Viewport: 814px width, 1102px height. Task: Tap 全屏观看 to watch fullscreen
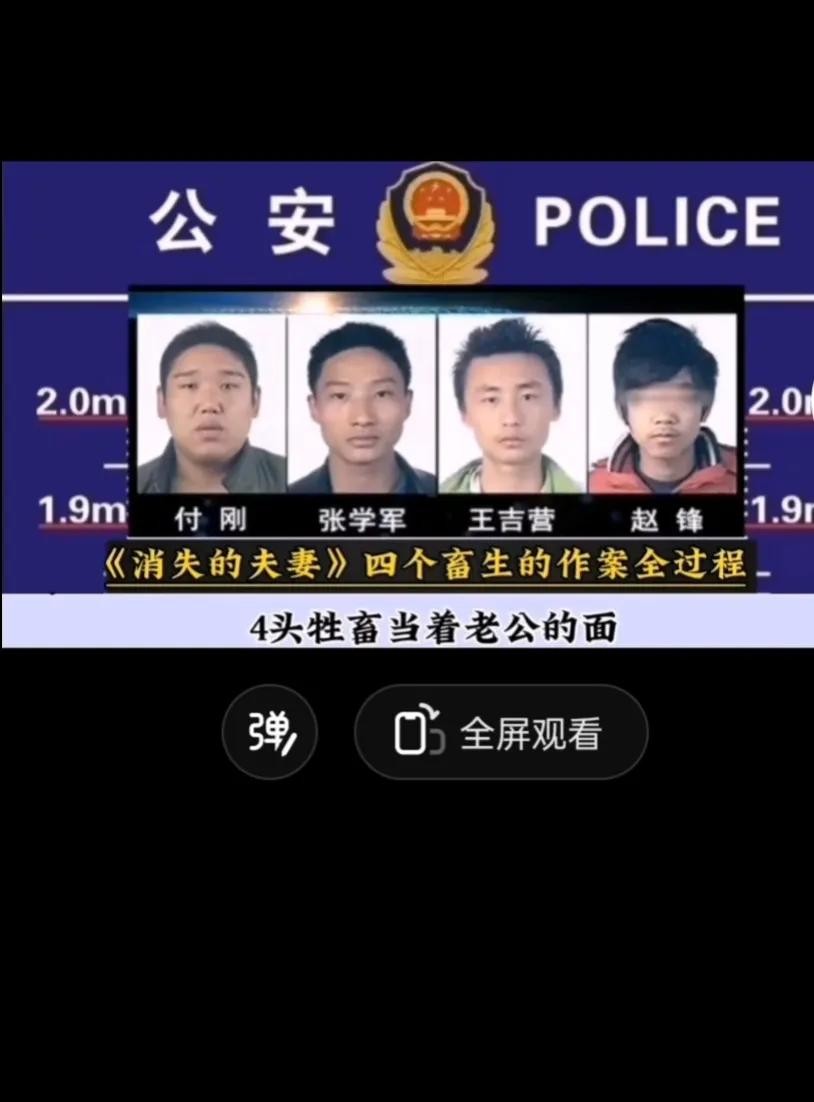(x=501, y=733)
